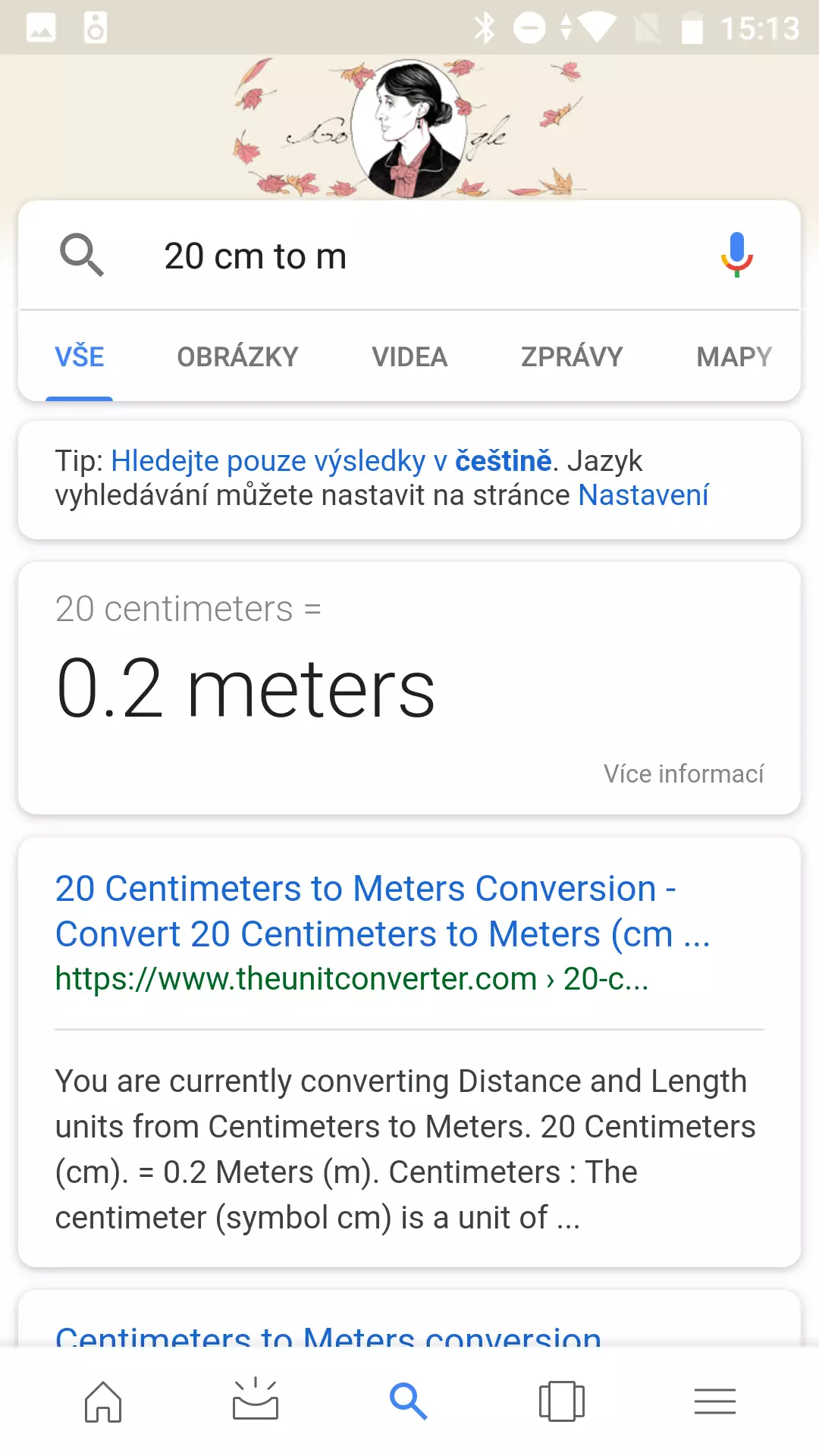Open the Nastavení link
This screenshot has height=1456, width=819.
(643, 495)
